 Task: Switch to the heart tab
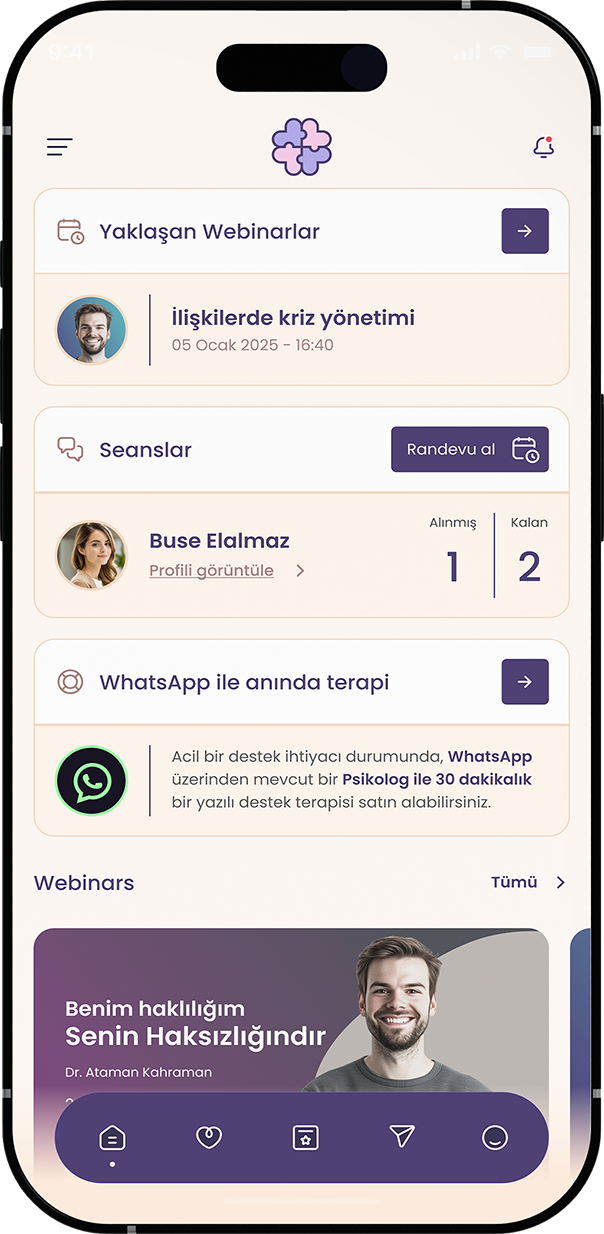(x=208, y=1137)
